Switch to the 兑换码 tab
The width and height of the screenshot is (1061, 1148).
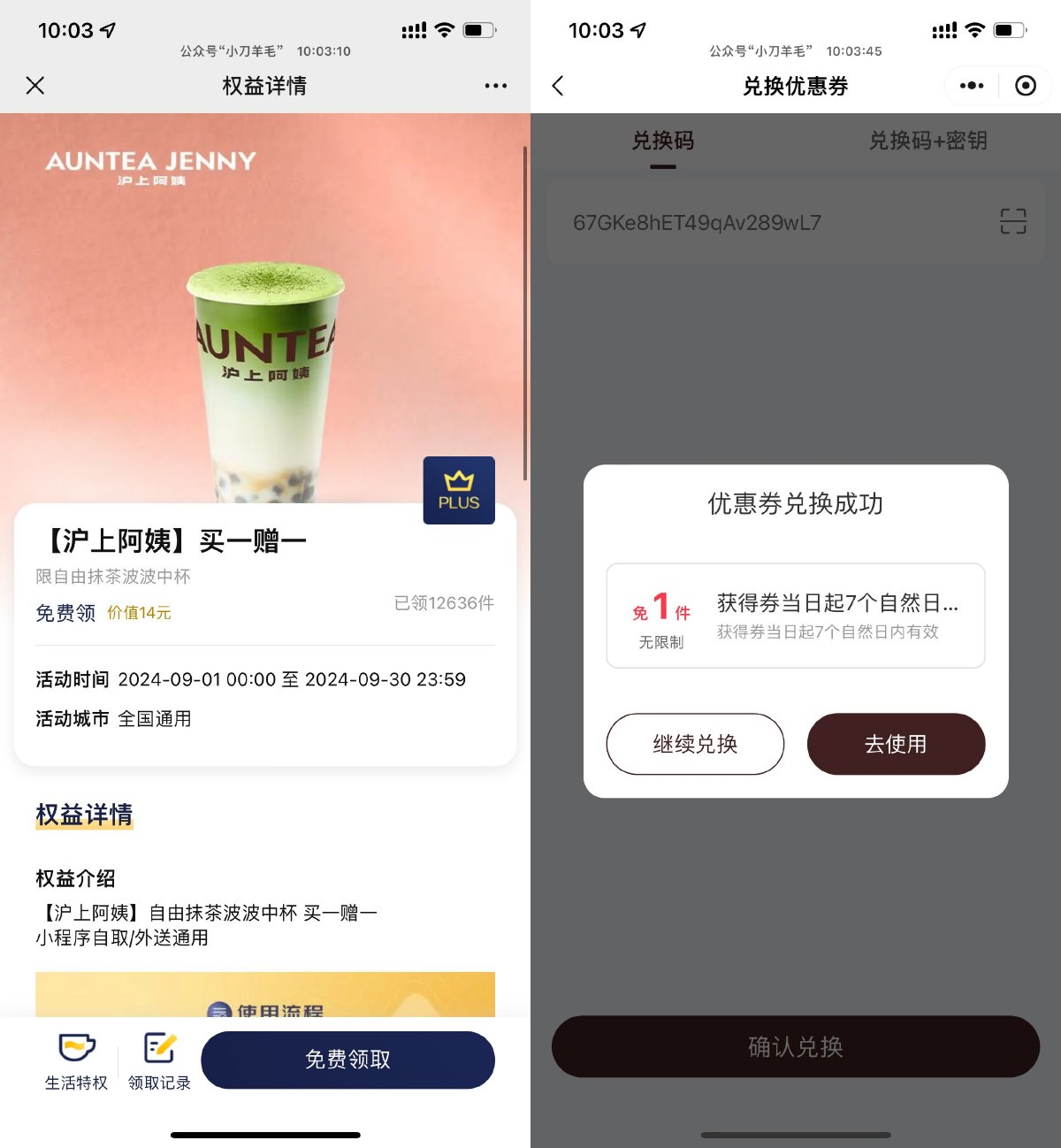click(x=663, y=141)
